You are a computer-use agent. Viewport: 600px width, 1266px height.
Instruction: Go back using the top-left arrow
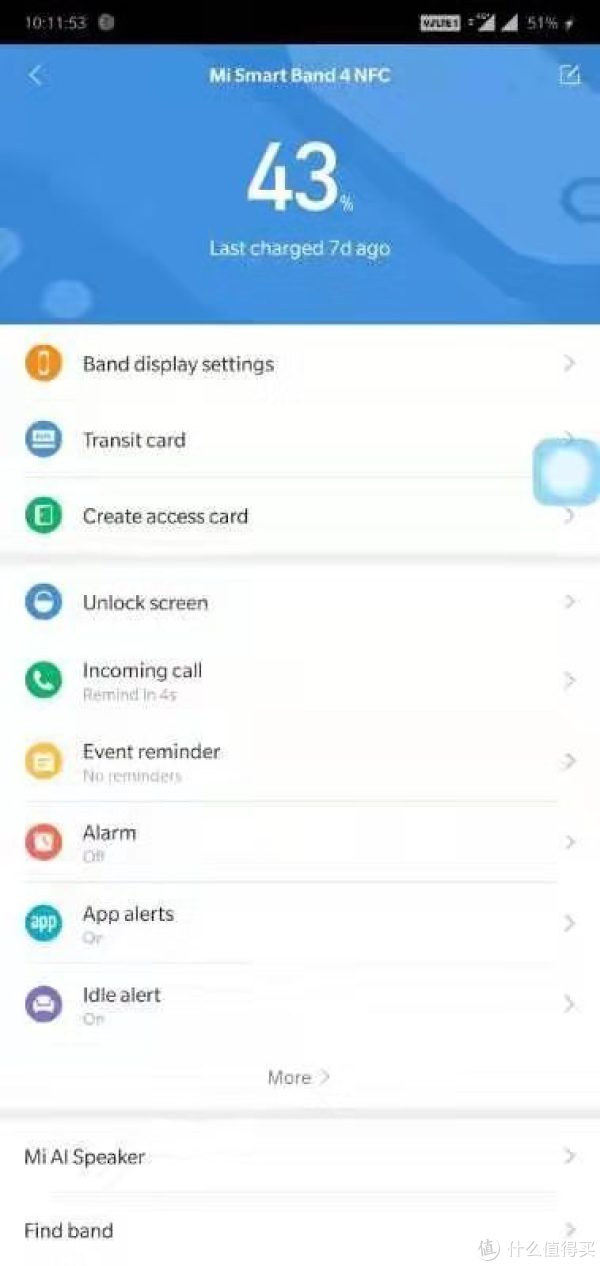(x=36, y=75)
